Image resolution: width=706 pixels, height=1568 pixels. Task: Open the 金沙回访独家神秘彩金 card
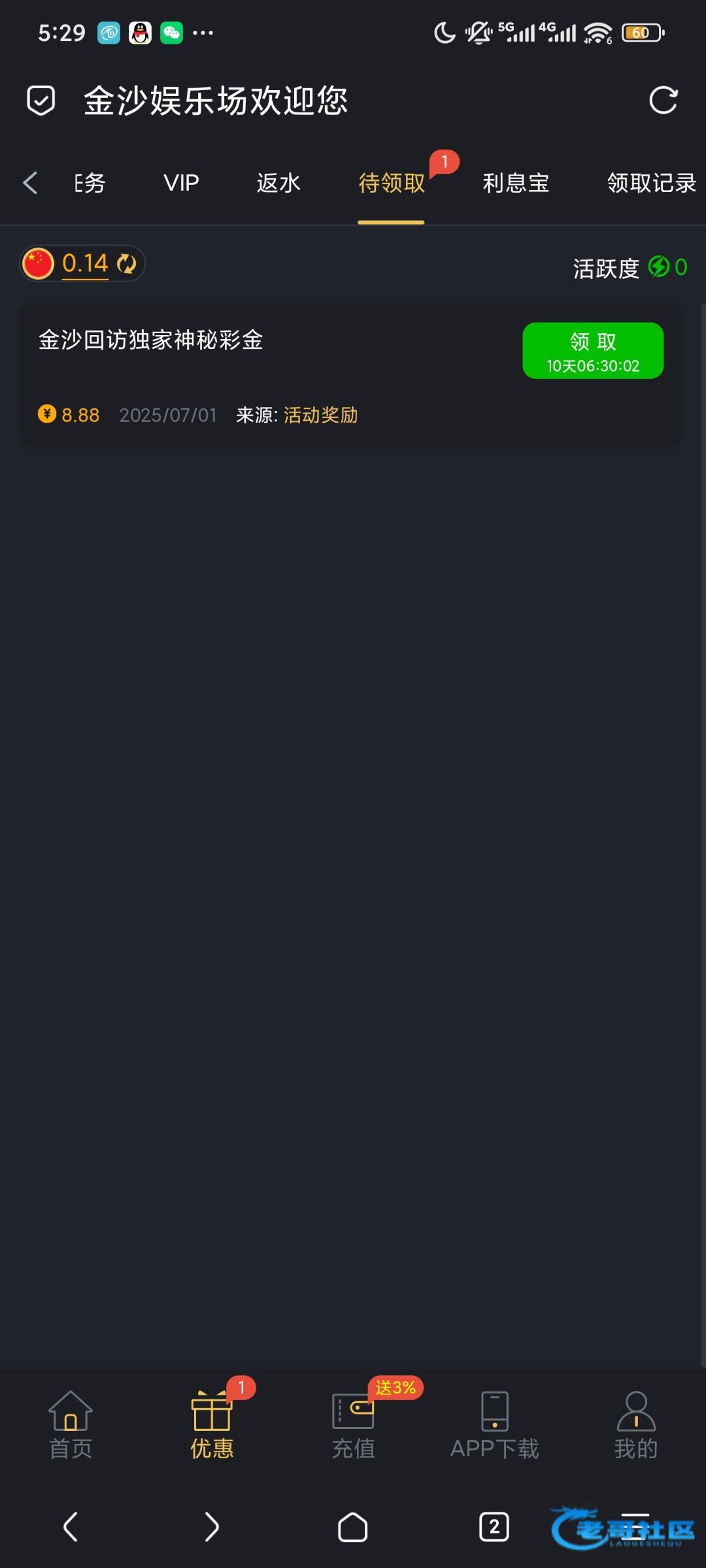pos(350,375)
